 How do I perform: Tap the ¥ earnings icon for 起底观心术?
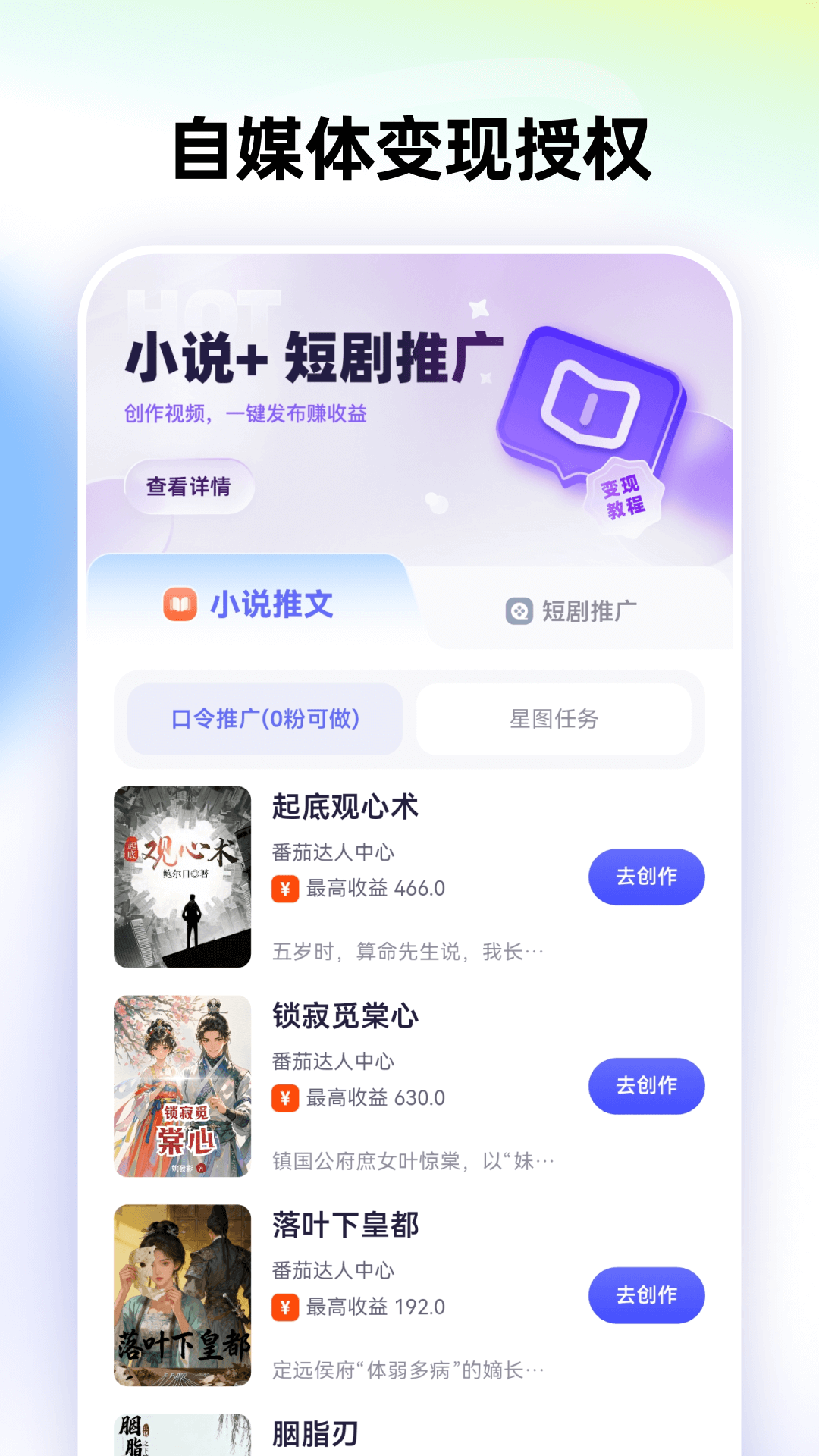284,889
